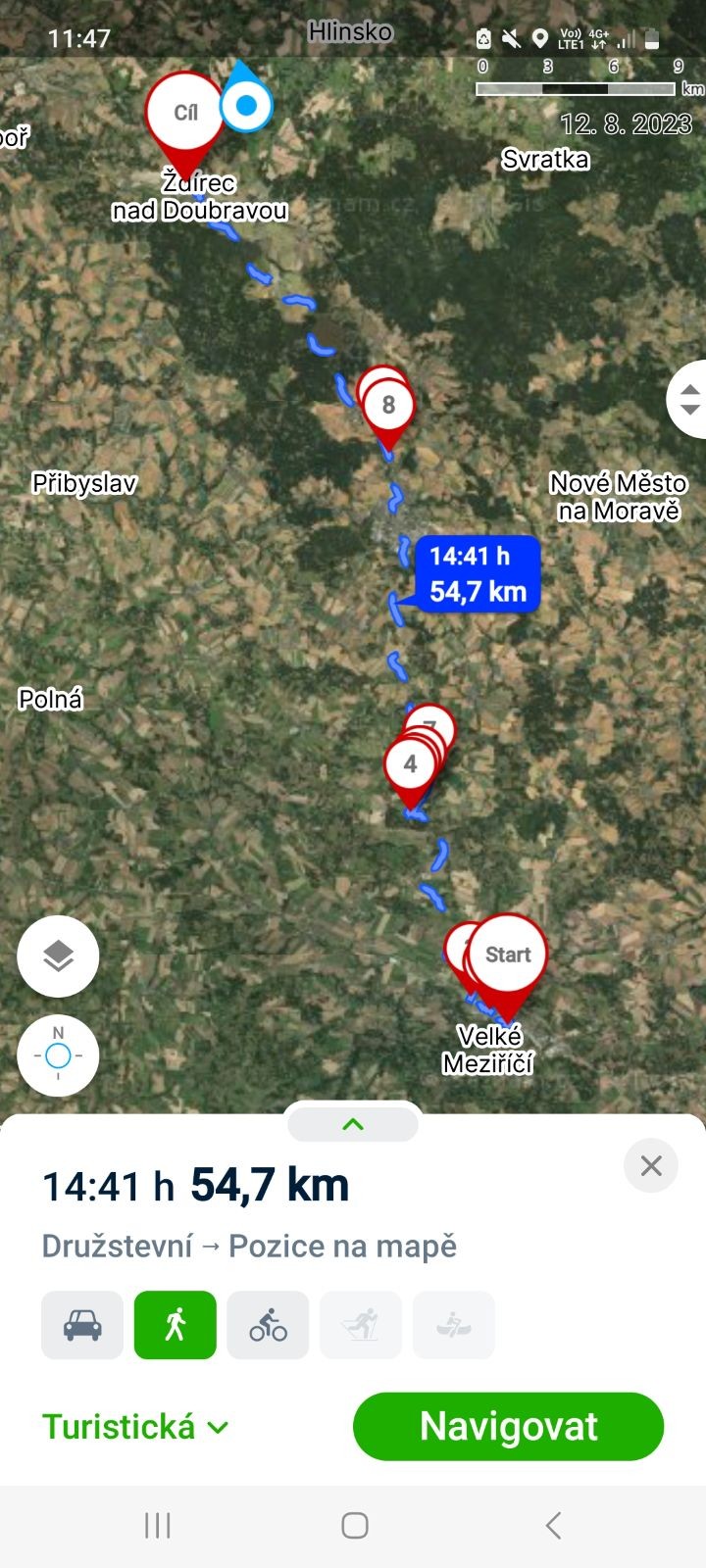Image resolution: width=706 pixels, height=1568 pixels.
Task: Select the Cíl destination marker
Action: (x=184, y=114)
